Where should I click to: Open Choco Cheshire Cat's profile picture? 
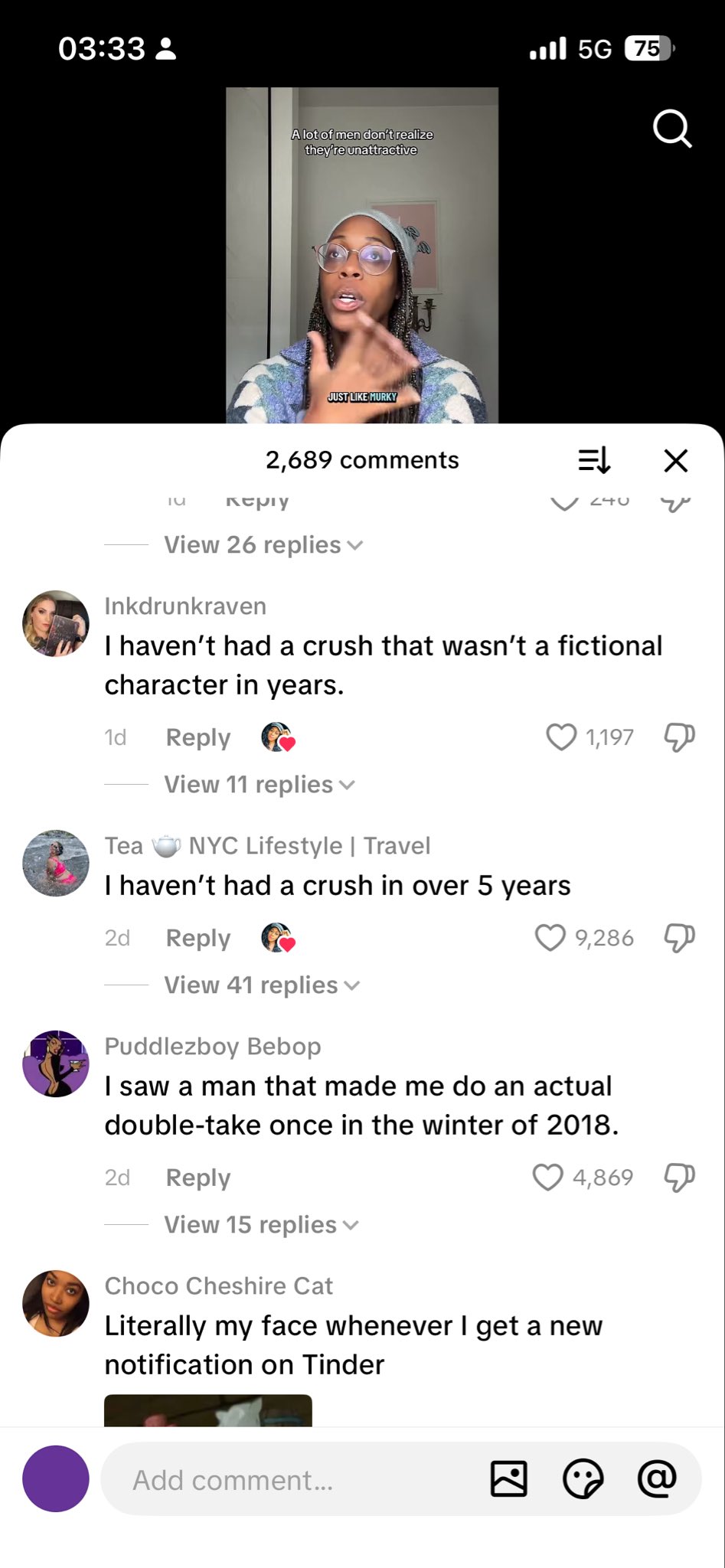pyautogui.click(x=56, y=1303)
